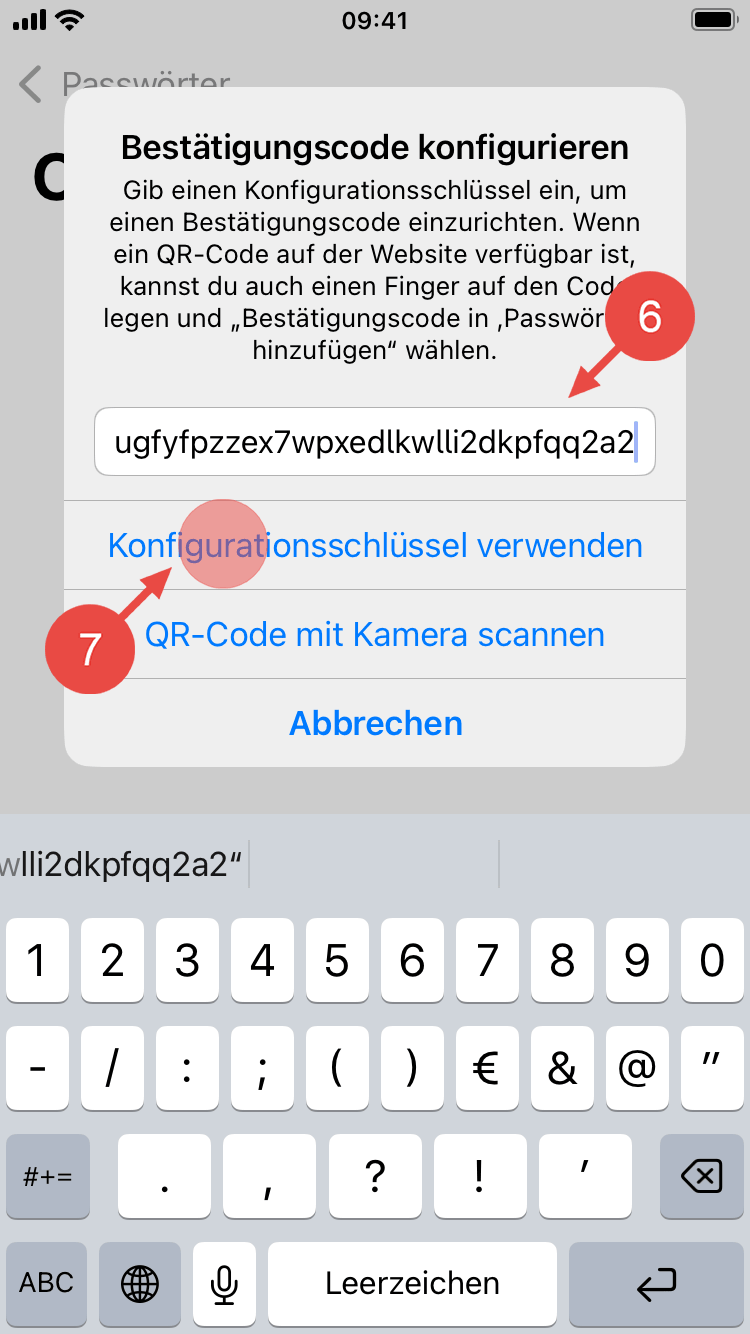Image resolution: width=750 pixels, height=1334 pixels.
Task: Show more symbols with the #+= key
Action: (47, 1176)
